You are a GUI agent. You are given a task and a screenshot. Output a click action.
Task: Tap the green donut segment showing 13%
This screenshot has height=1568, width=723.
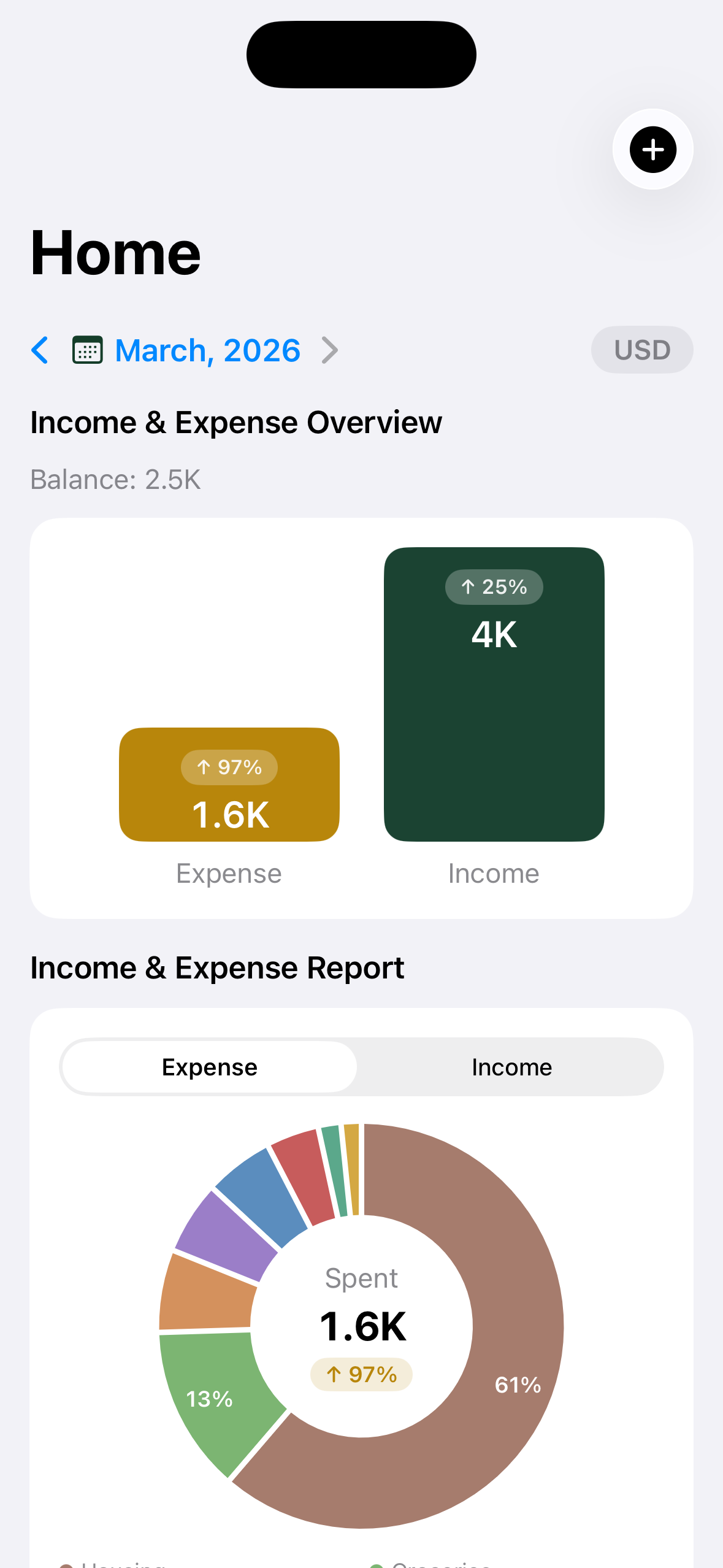[x=208, y=1399]
